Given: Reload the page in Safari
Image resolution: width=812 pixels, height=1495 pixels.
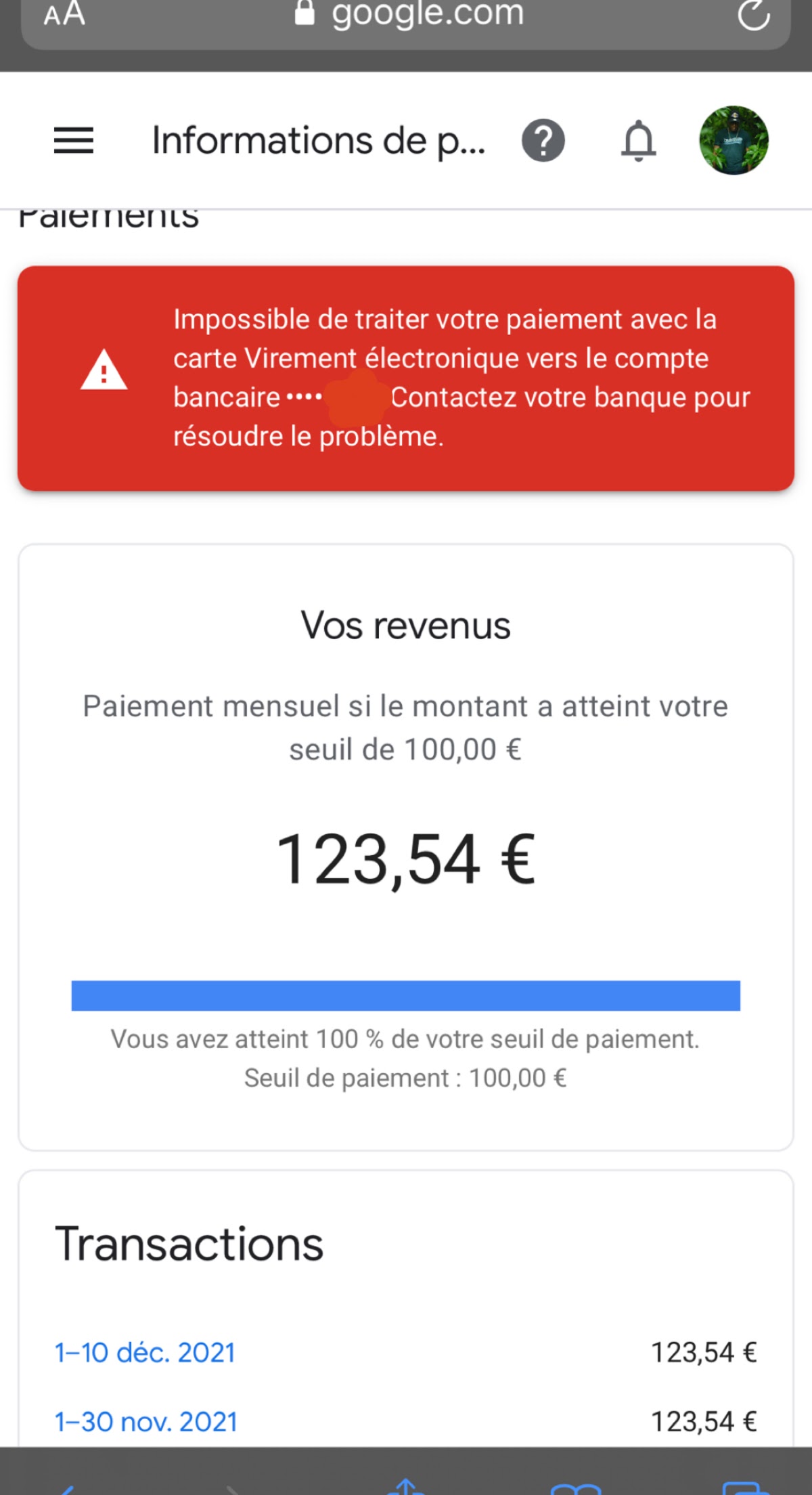Looking at the screenshot, I should pos(753,15).
